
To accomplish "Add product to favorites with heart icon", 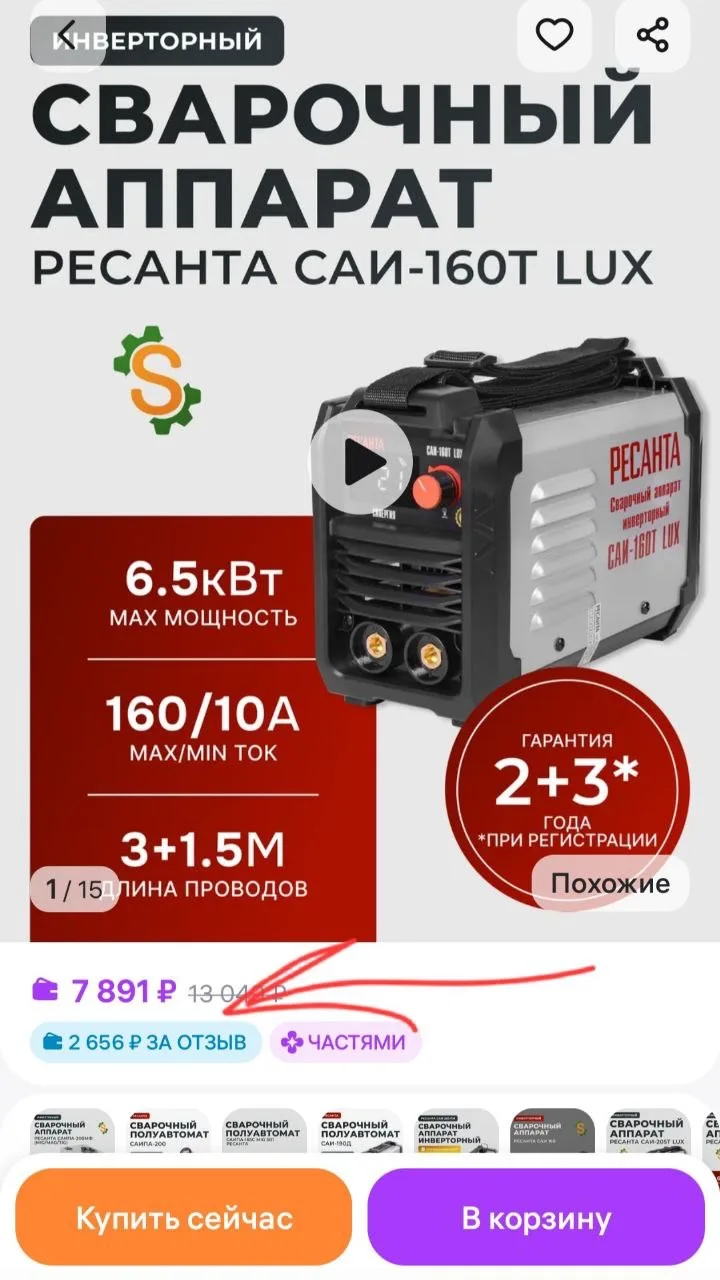I will 554,36.
